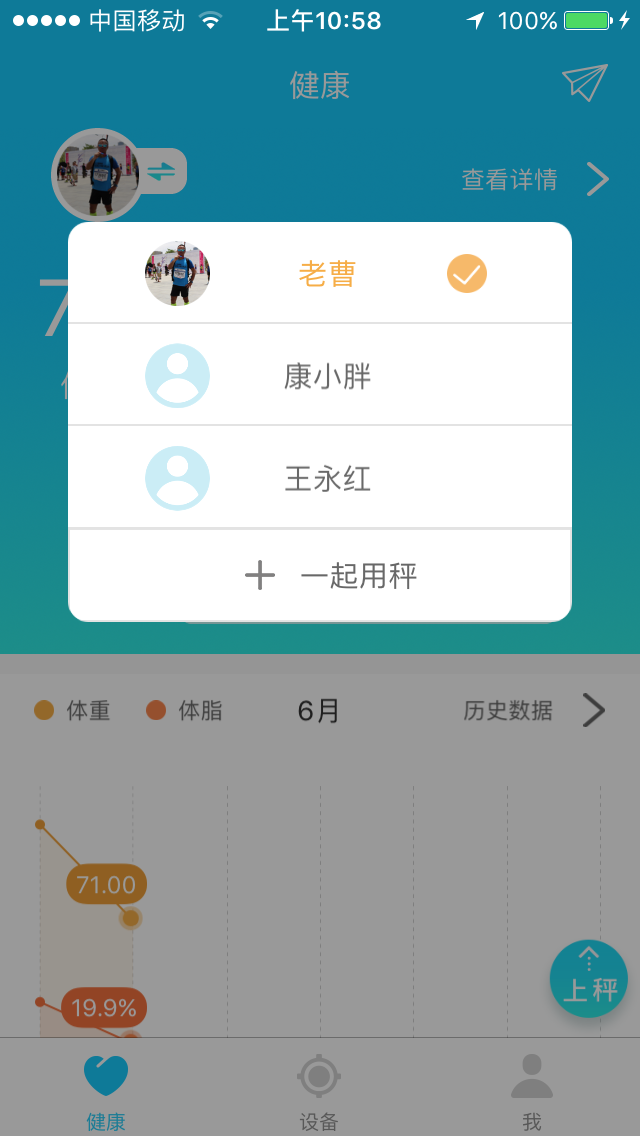Open the 健康 tab

106,1092
